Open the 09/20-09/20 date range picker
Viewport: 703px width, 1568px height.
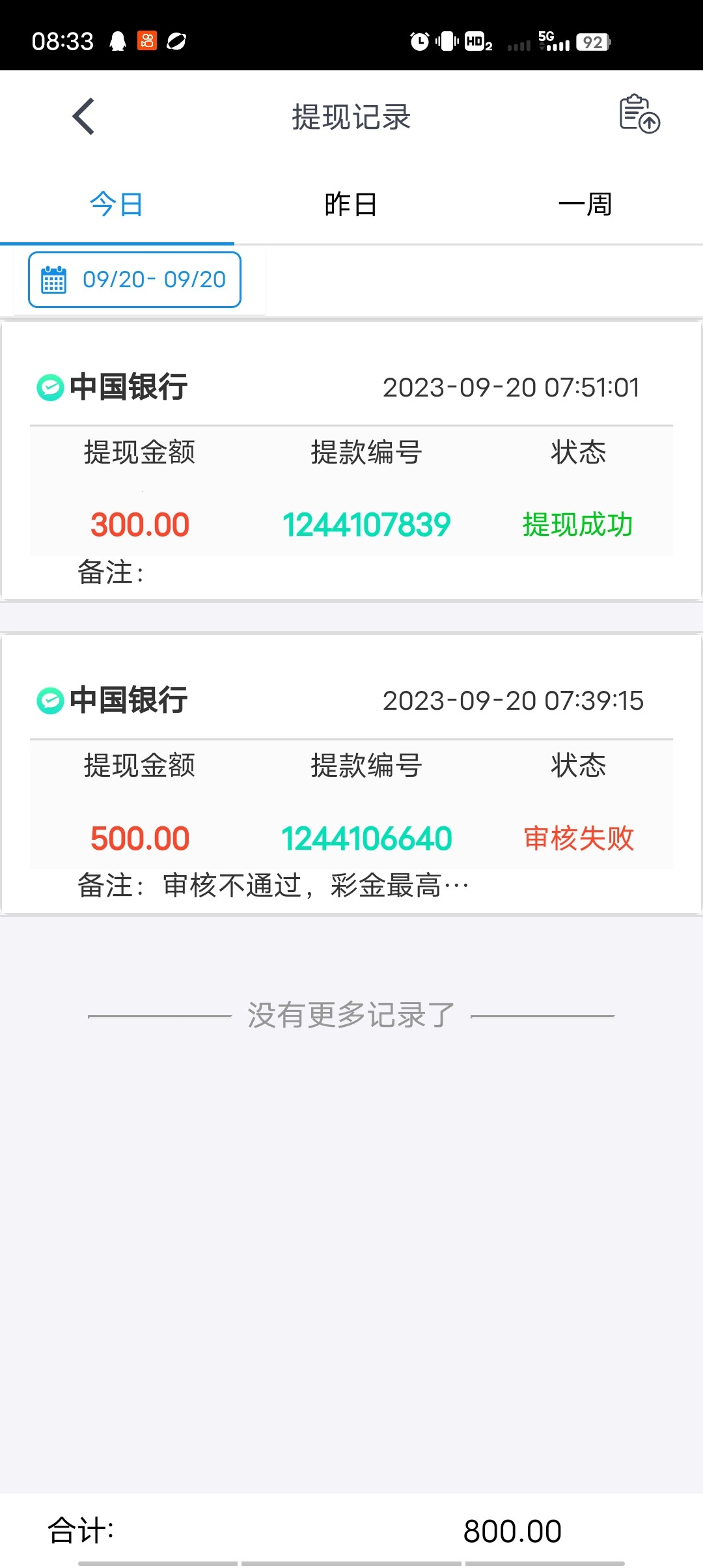[x=133, y=279]
